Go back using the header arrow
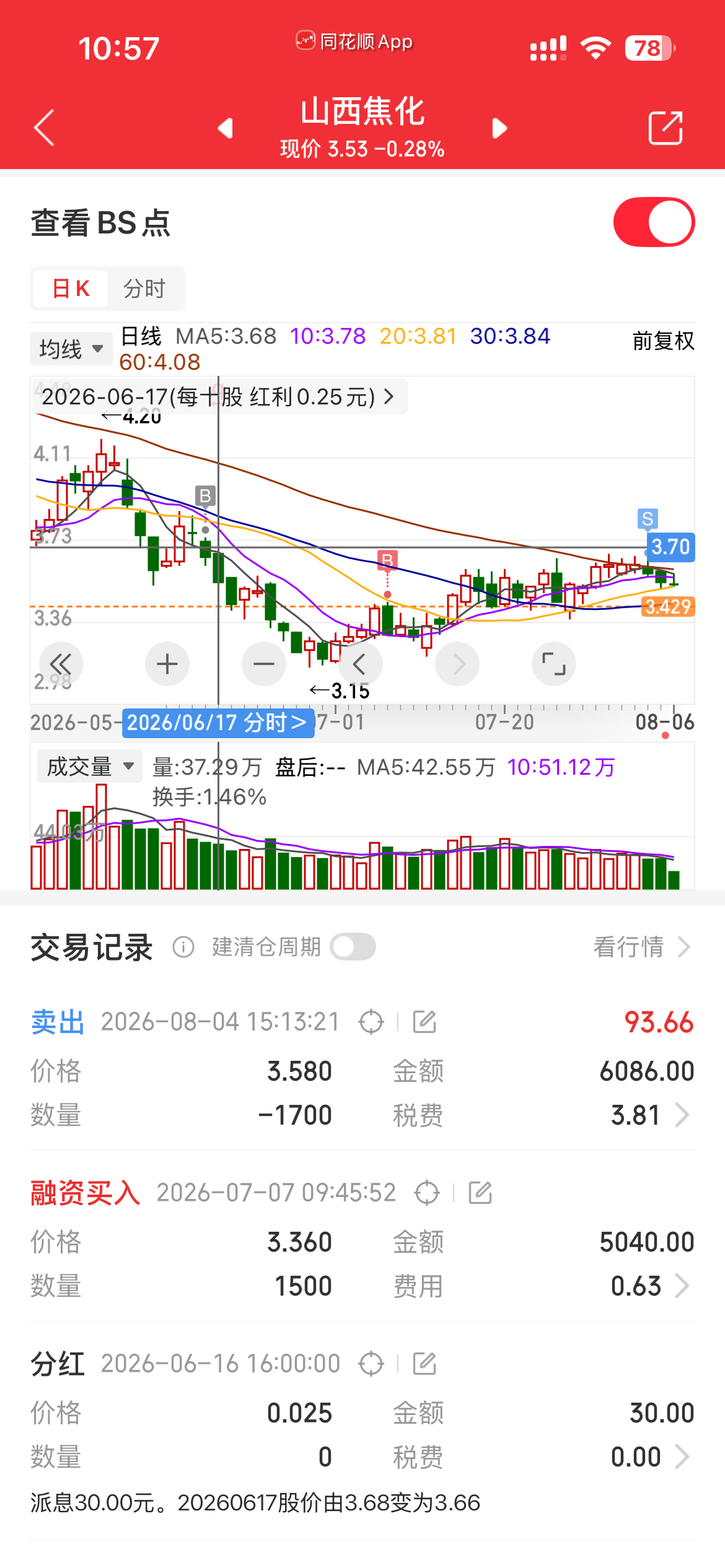This screenshot has height=1568, width=725. tap(44, 128)
